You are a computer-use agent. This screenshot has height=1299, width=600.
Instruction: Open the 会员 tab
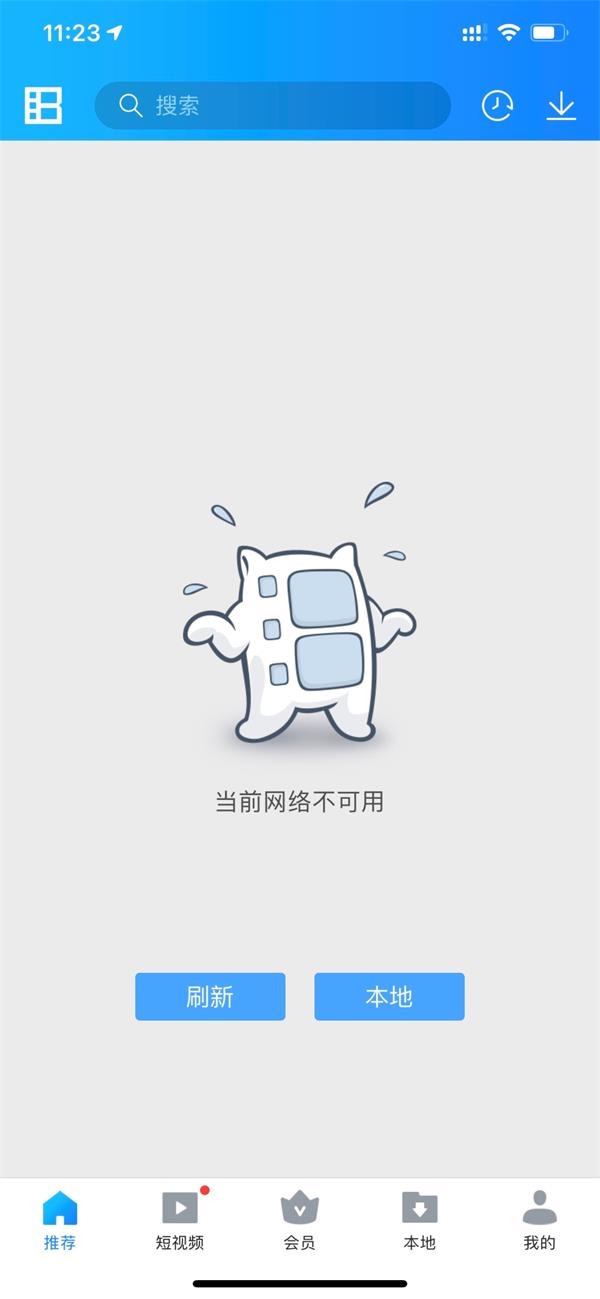(299, 1221)
